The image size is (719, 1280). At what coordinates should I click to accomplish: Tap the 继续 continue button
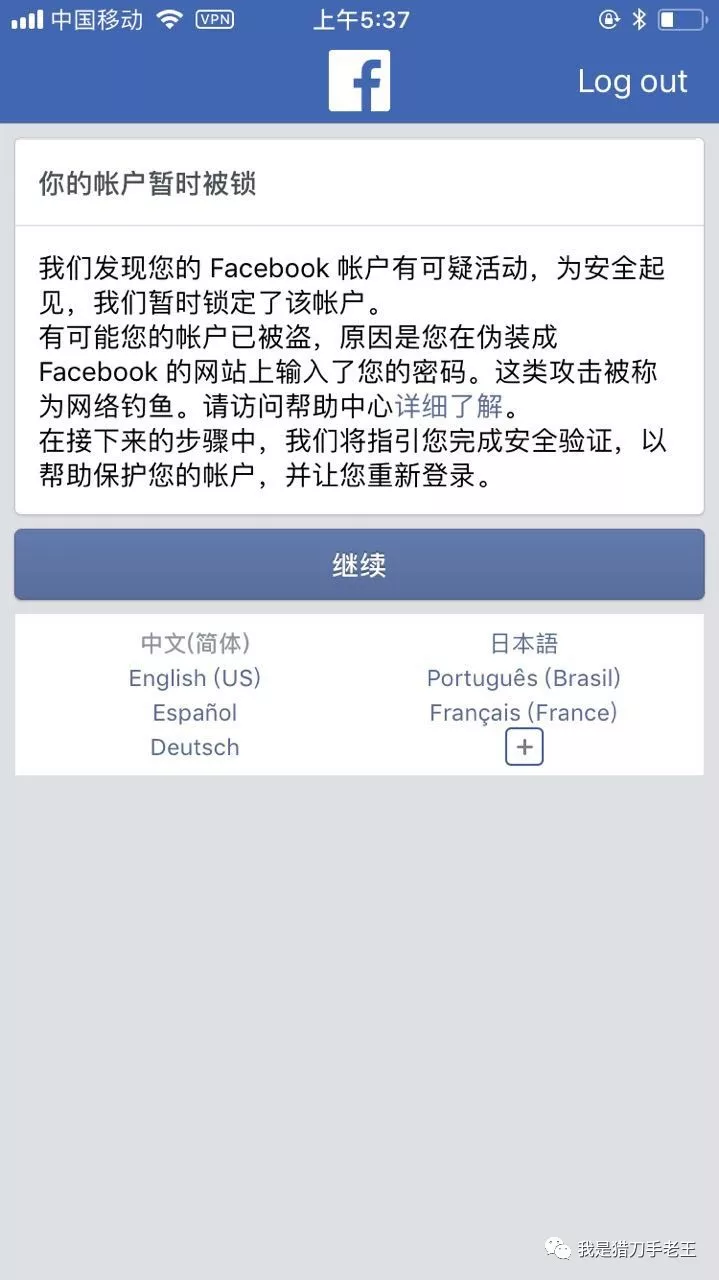pyautogui.click(x=359, y=565)
